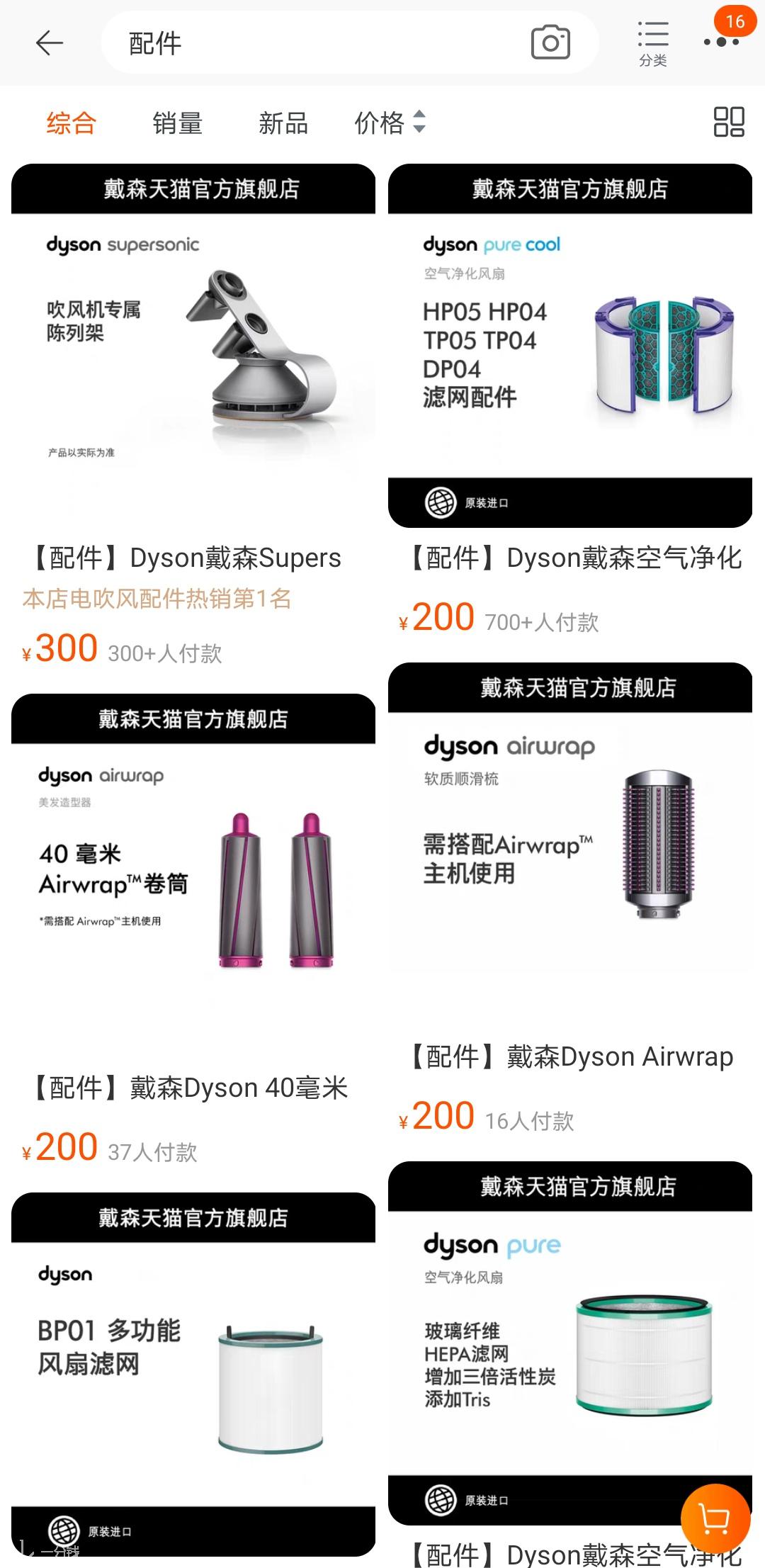This screenshot has width=765, height=1568.
Task: Open the BP01 多功能风扇滤网 product
Action: click(193, 1375)
